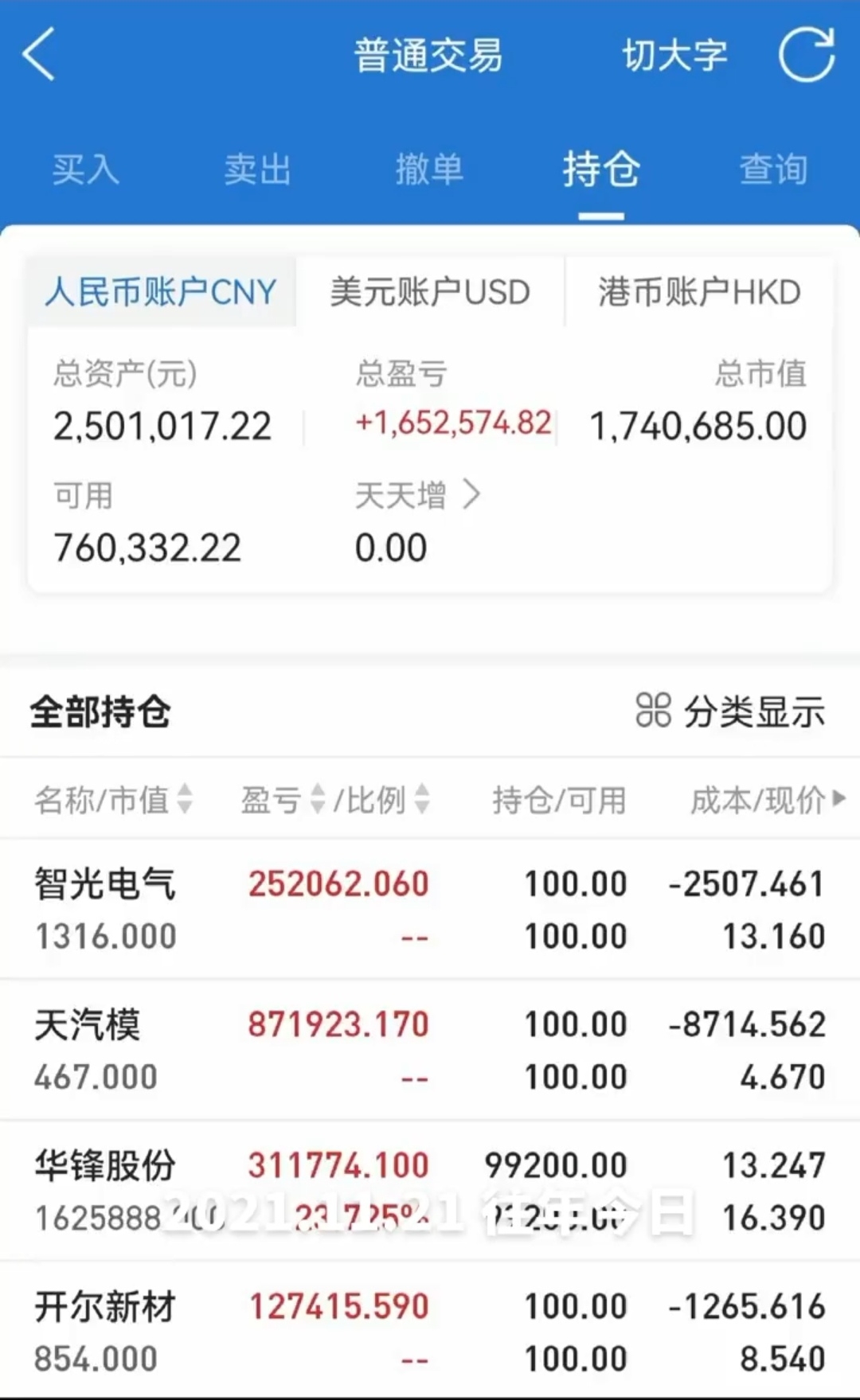860x1400 pixels.
Task: Switch to 港币账户HKD account
Action: click(x=699, y=292)
